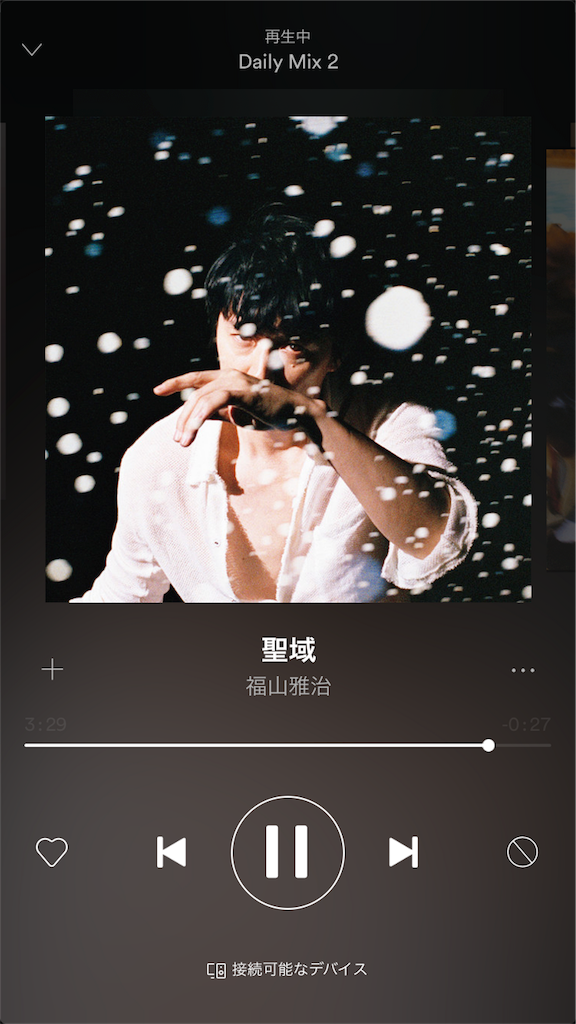Screen dimensions: 576x1024
Task: Collapse the now playing screen
Action: click(x=32, y=50)
